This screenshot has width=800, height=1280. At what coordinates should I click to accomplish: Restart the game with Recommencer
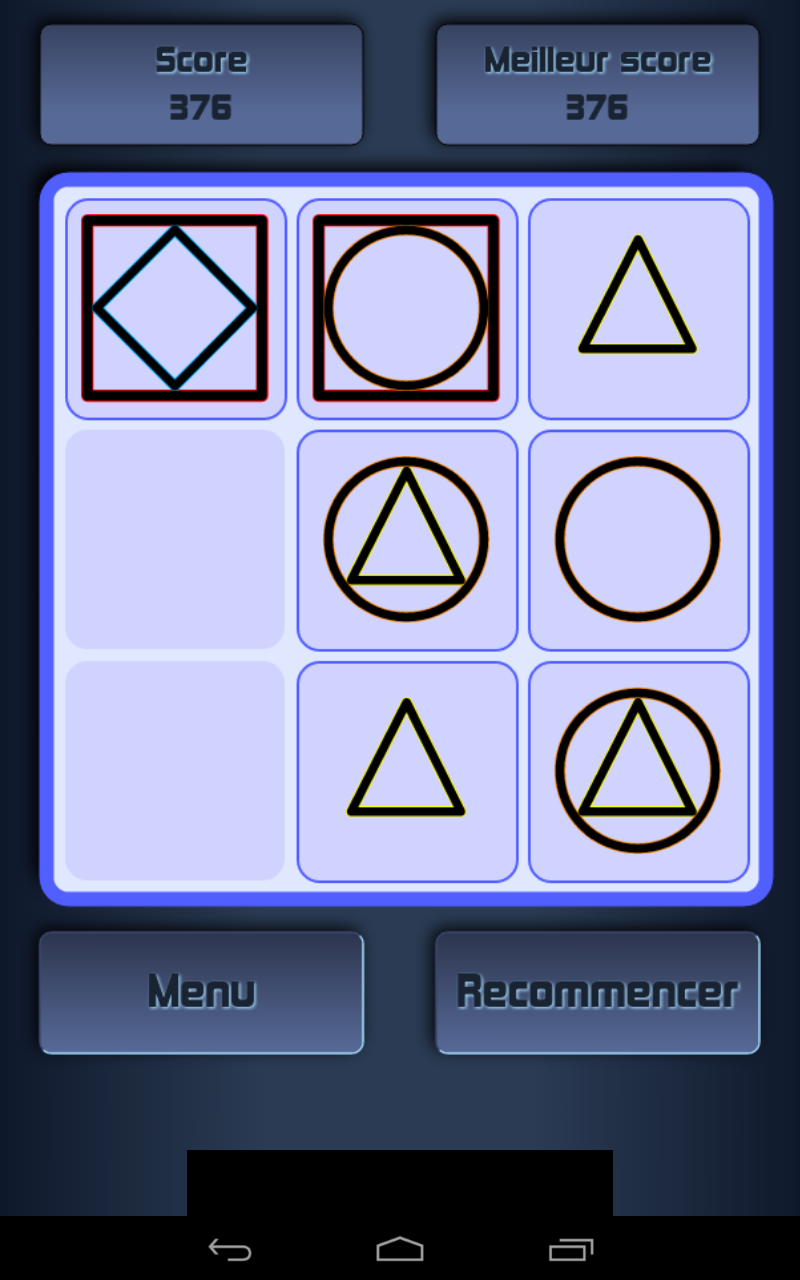(x=597, y=992)
